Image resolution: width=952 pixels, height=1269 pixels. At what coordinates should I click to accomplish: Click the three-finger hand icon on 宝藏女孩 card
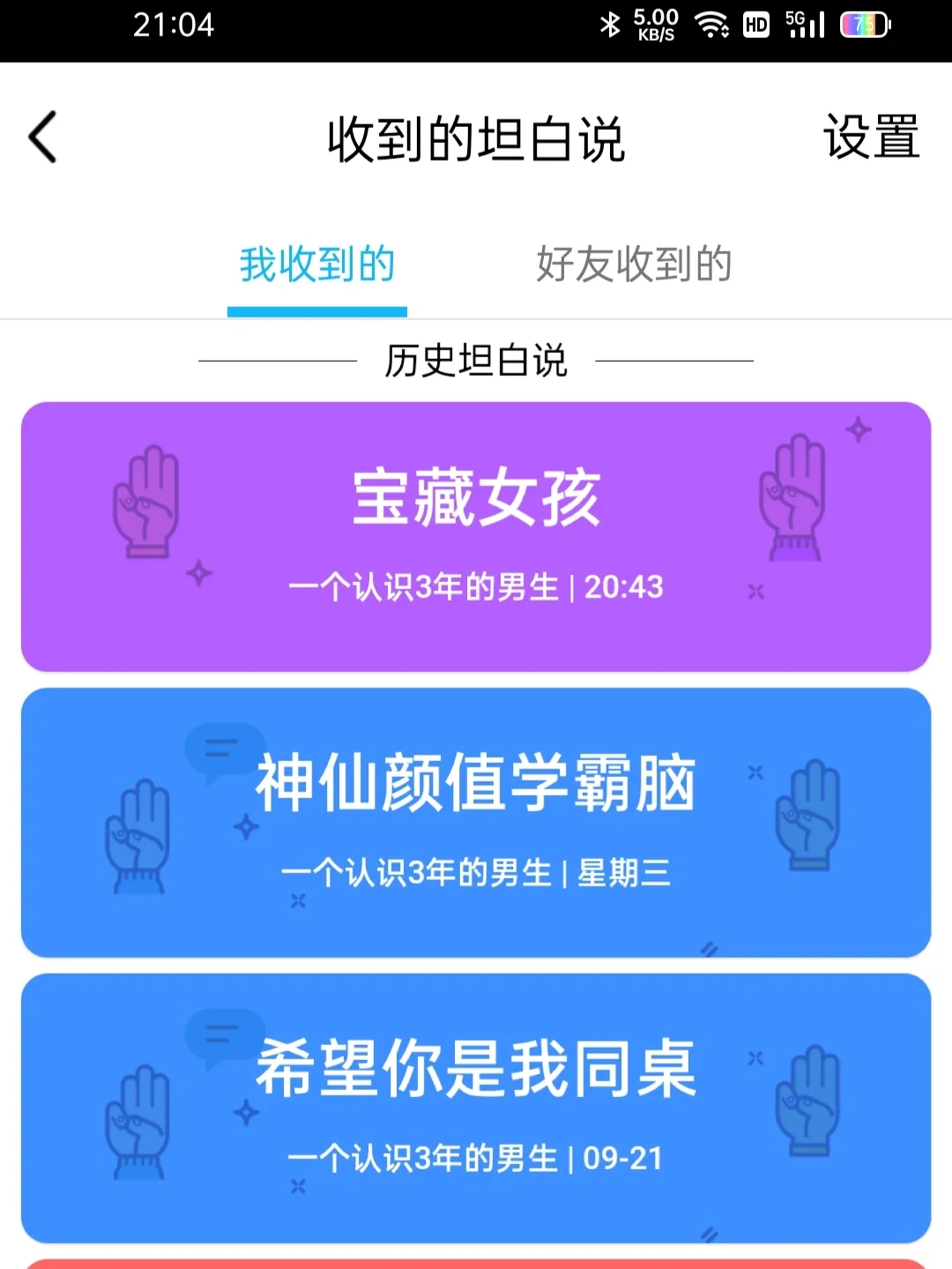[145, 503]
